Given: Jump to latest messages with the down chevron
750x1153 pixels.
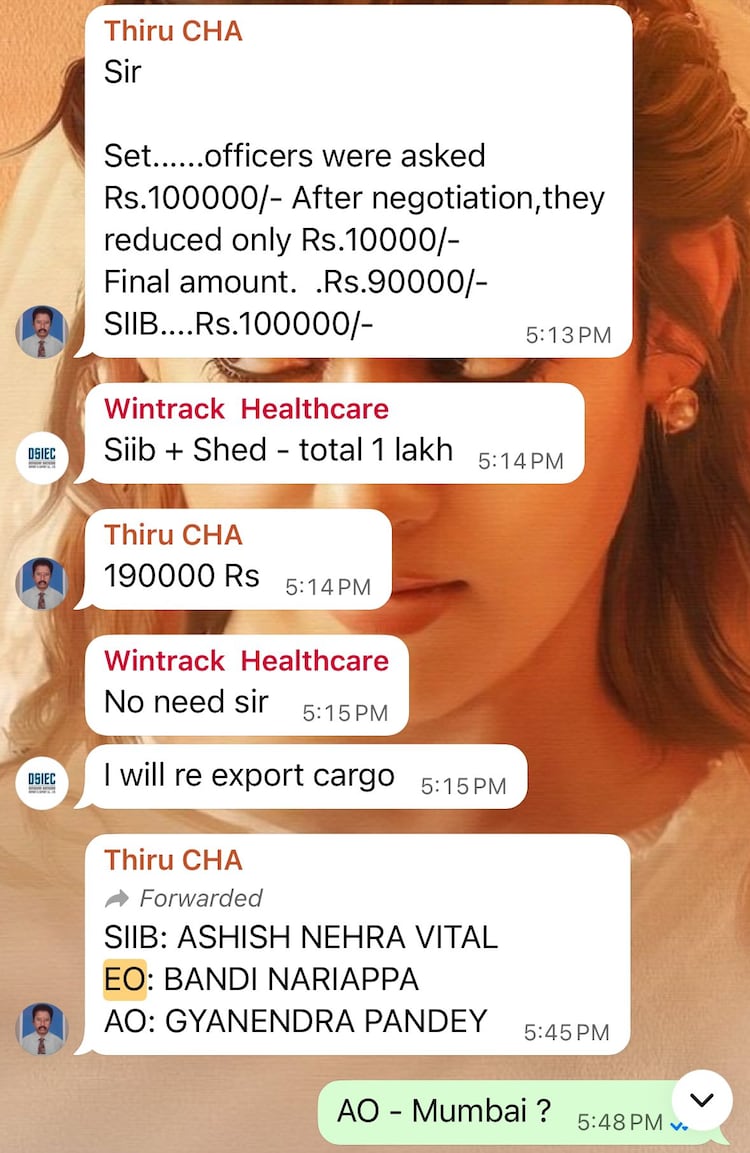Looking at the screenshot, I should point(702,1100).
